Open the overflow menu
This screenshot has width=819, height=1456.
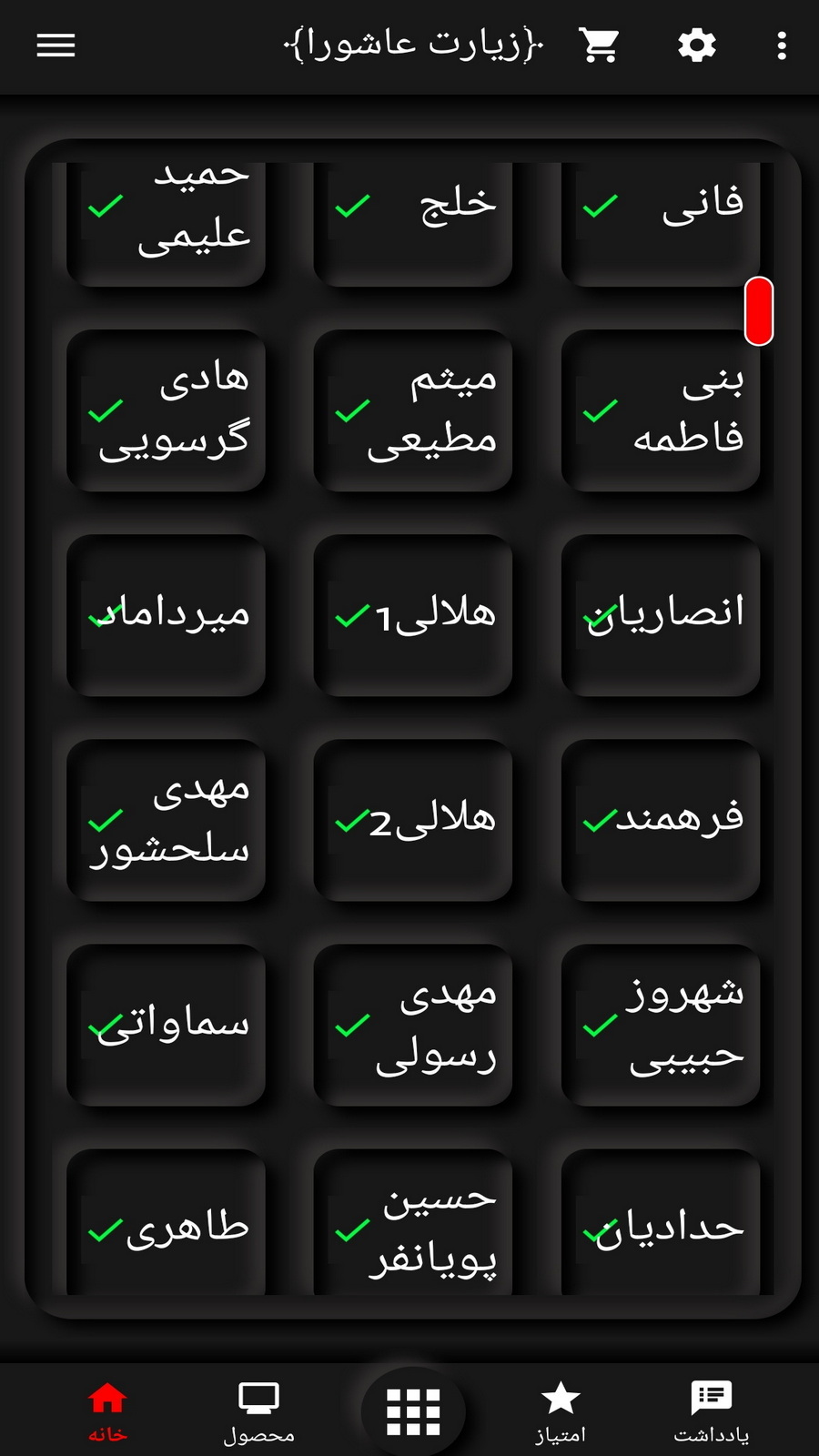[782, 45]
